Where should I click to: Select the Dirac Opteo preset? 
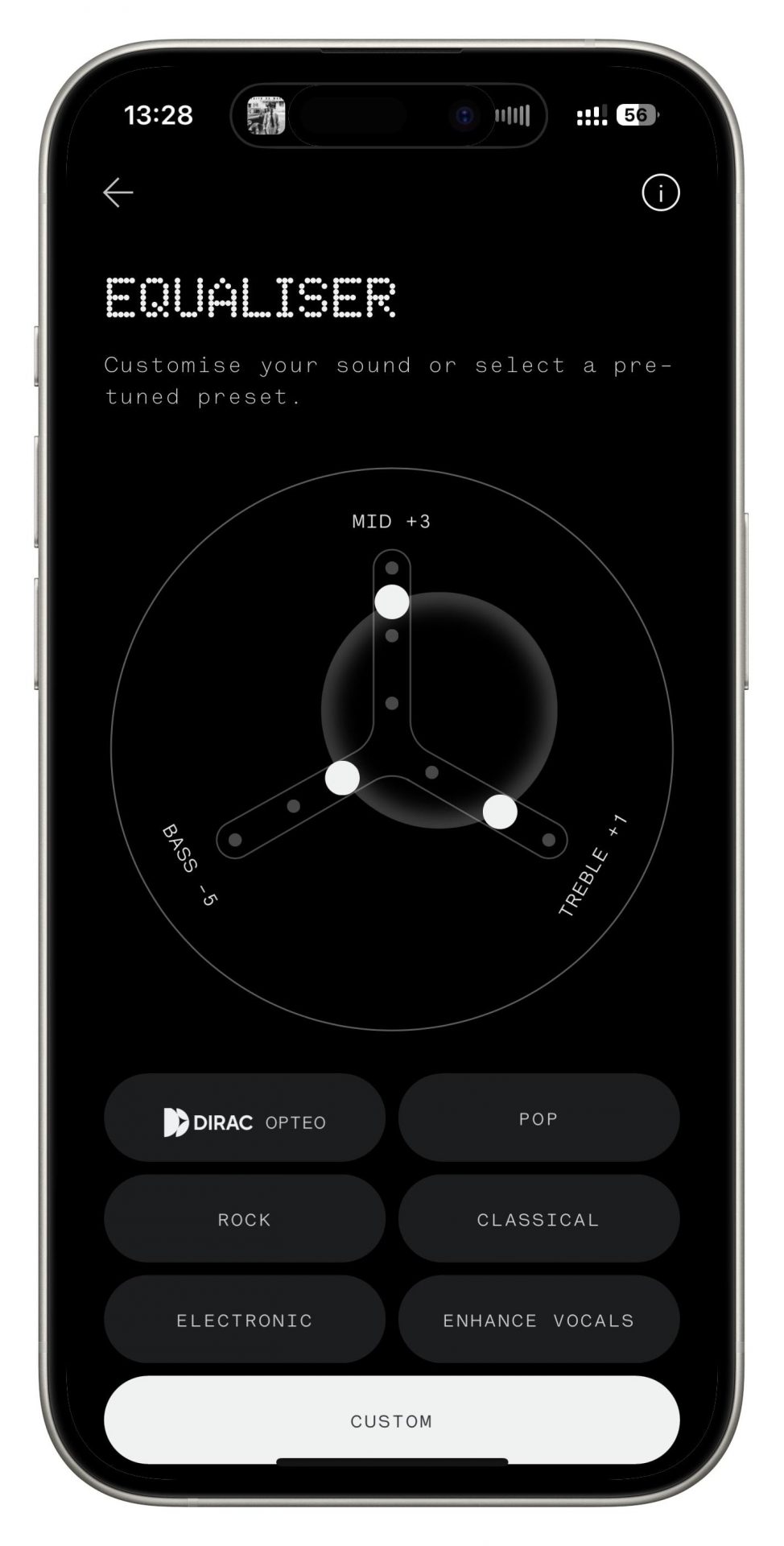click(x=245, y=1118)
